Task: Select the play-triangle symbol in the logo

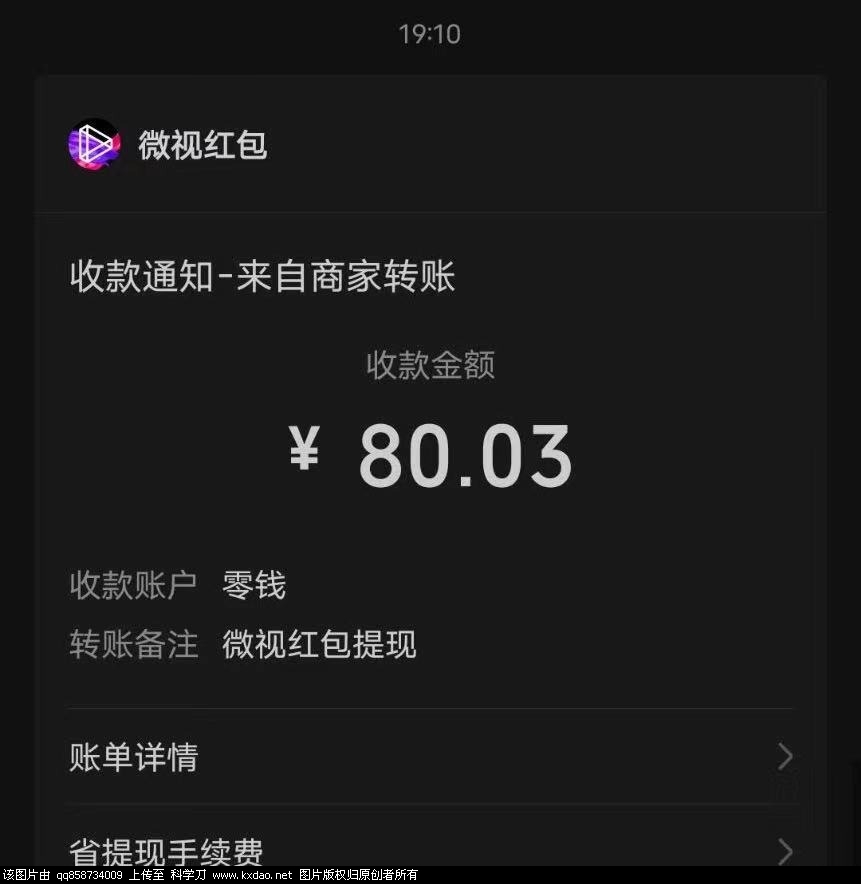Action: coord(95,144)
